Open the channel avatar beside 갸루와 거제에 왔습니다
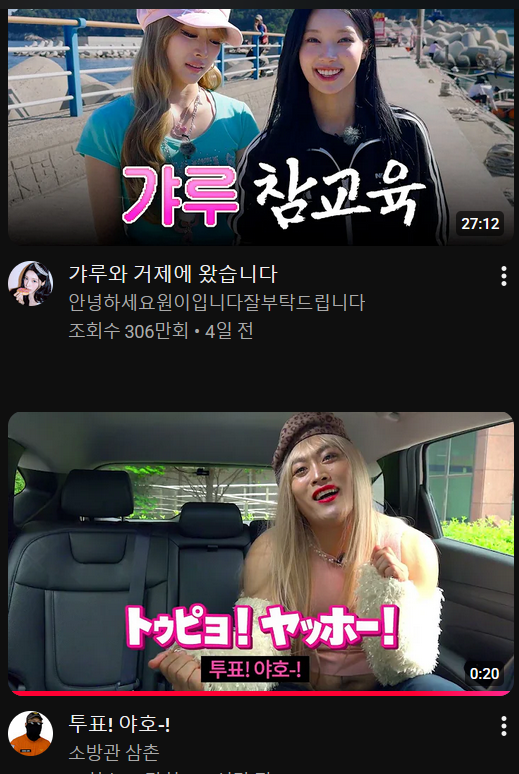This screenshot has height=774, width=519. pyautogui.click(x=31, y=283)
